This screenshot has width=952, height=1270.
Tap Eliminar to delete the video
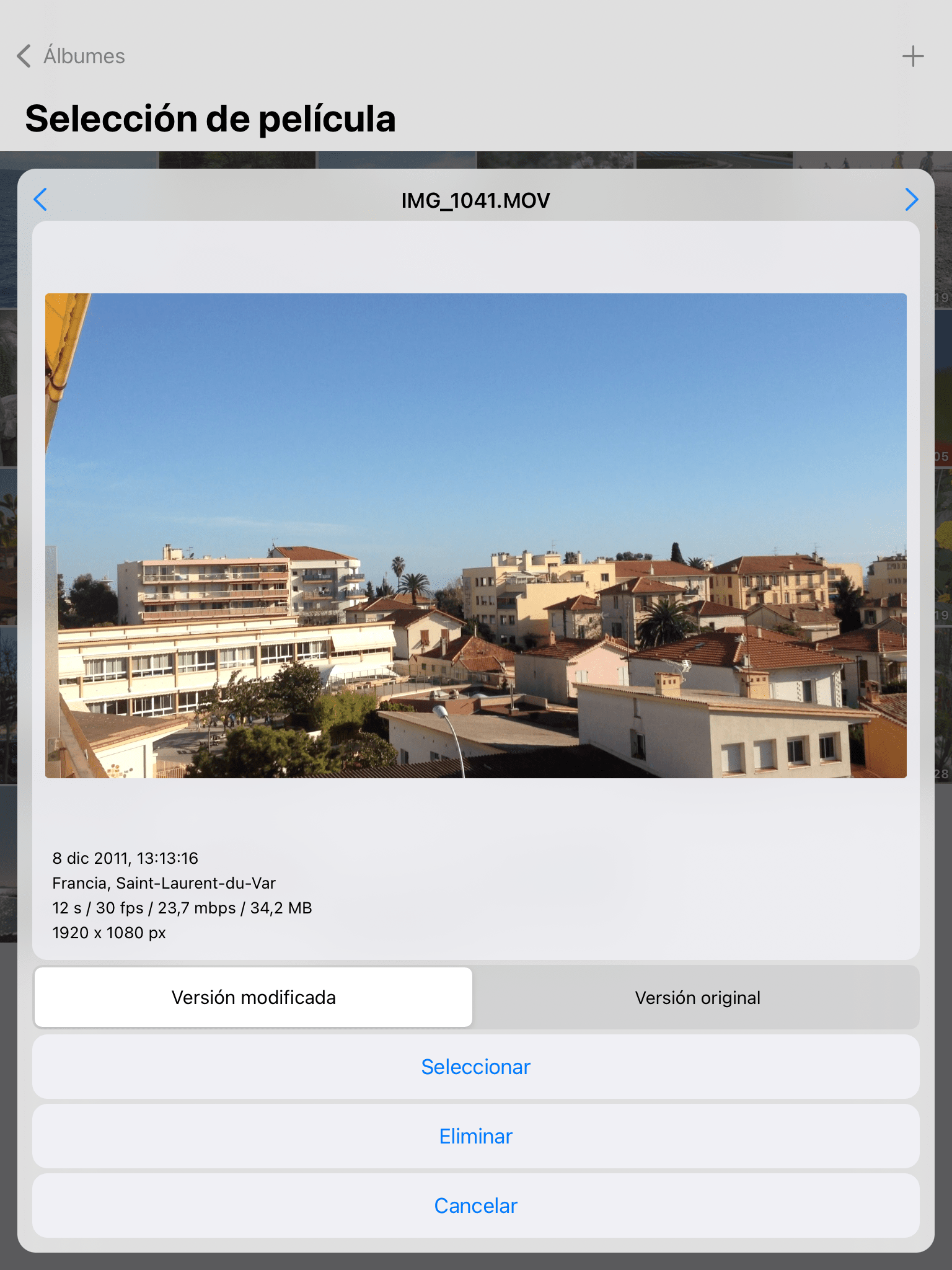click(x=476, y=1136)
